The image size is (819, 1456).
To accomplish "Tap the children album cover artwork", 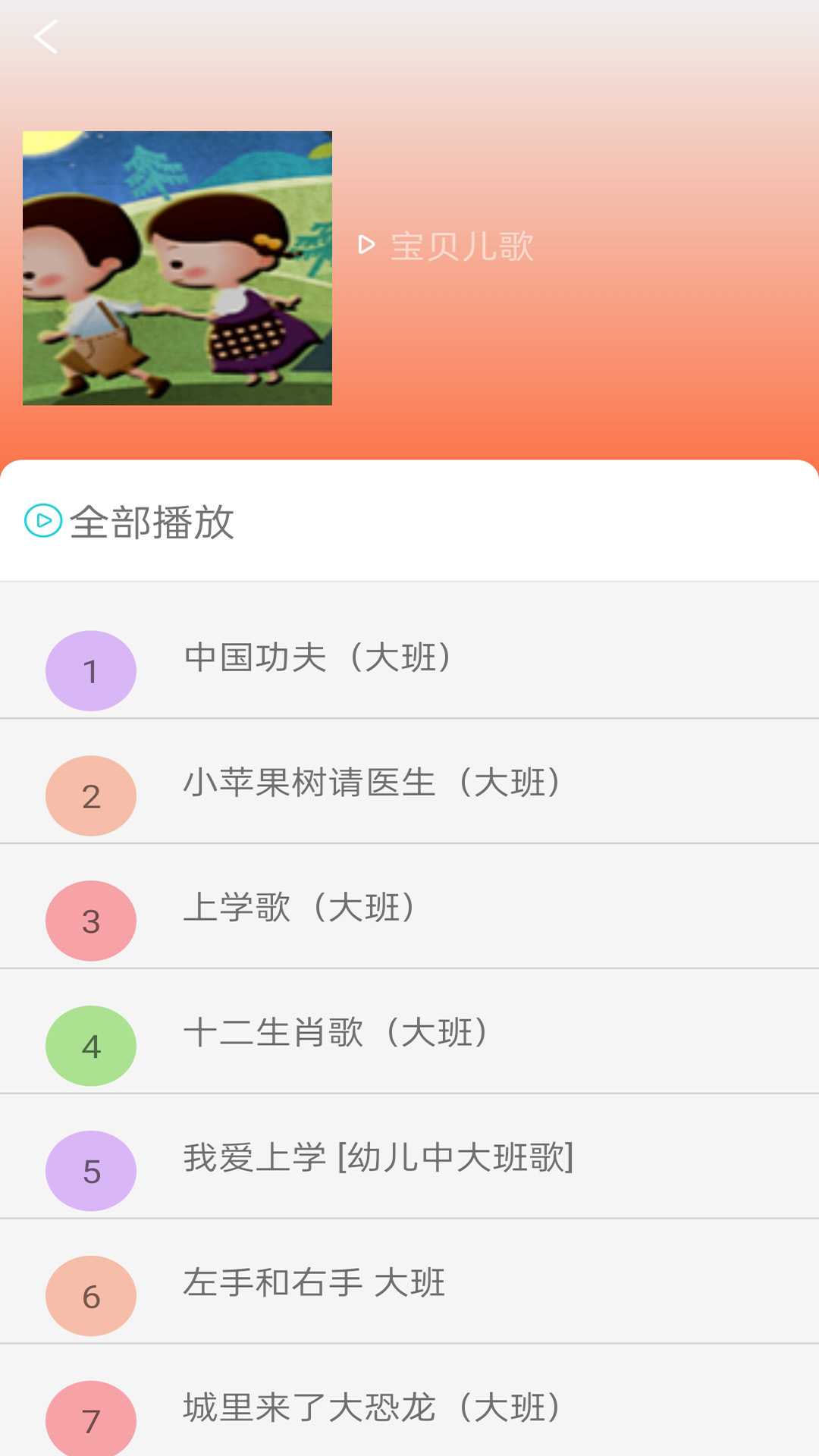I will (177, 268).
